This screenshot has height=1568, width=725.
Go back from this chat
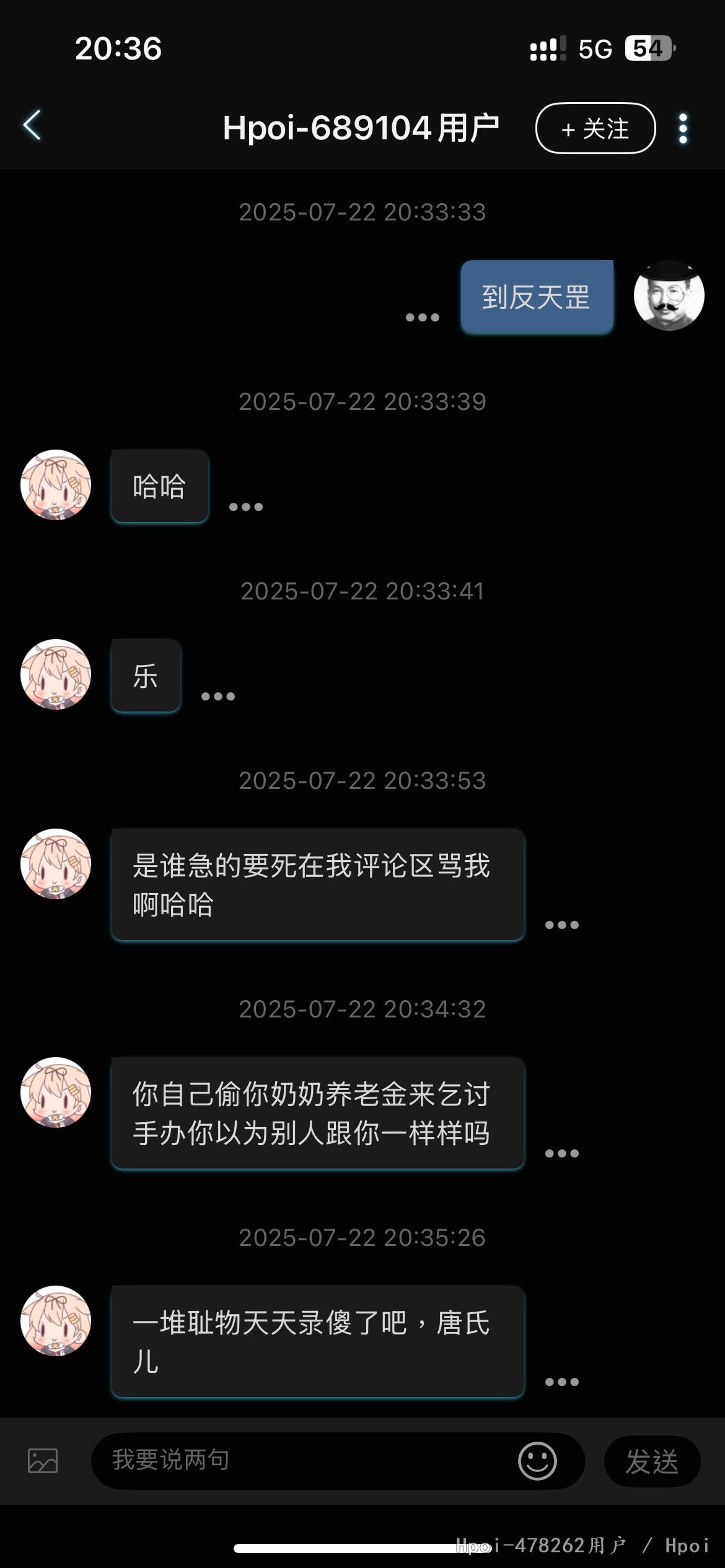coord(32,126)
